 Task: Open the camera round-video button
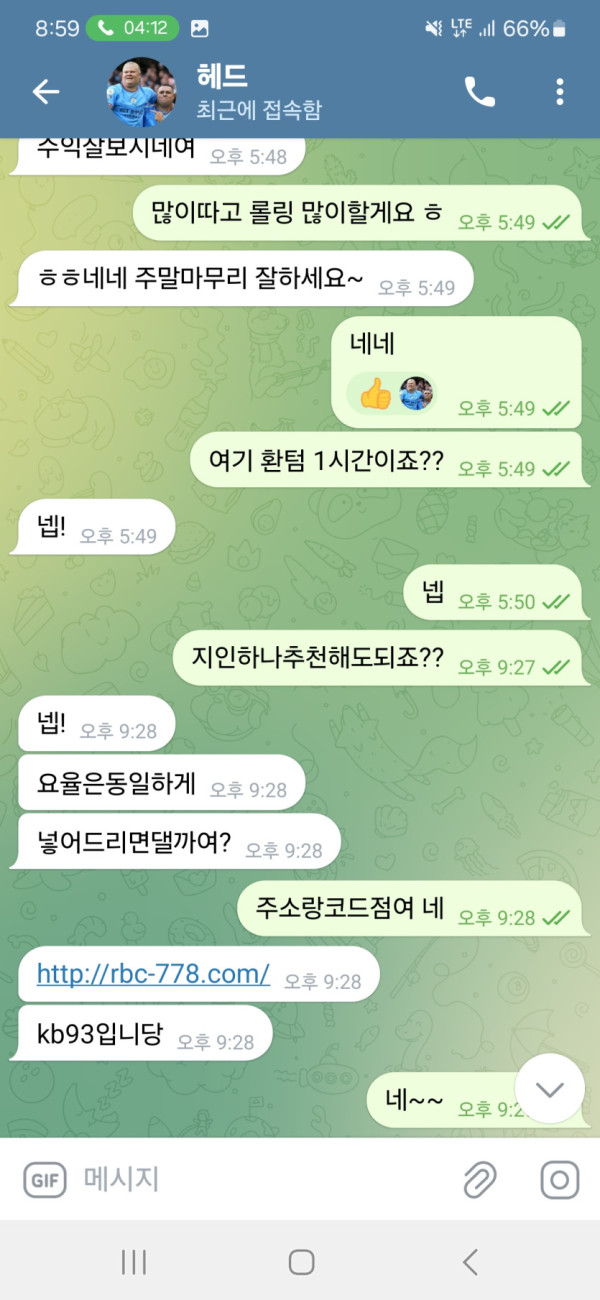pyautogui.click(x=560, y=1180)
